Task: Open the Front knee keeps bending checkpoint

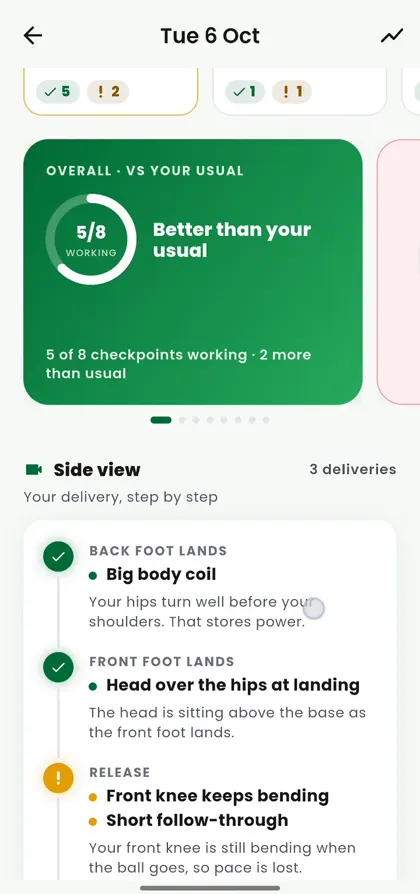Action: point(217,795)
